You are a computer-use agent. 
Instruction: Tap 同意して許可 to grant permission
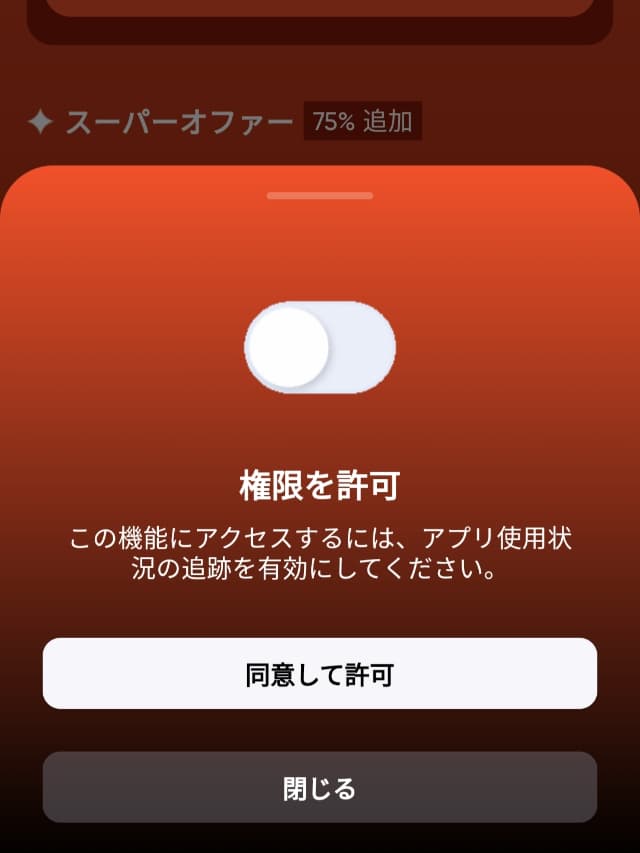click(x=320, y=674)
